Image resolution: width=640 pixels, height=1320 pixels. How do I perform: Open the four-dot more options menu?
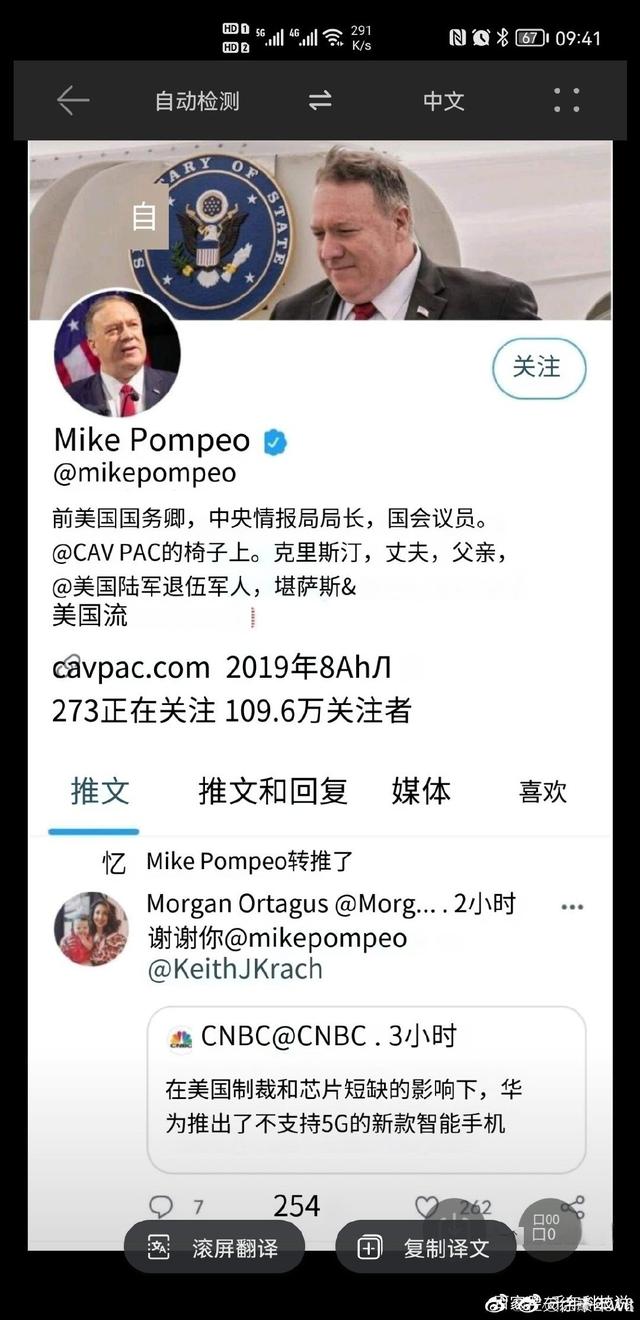[x=566, y=100]
